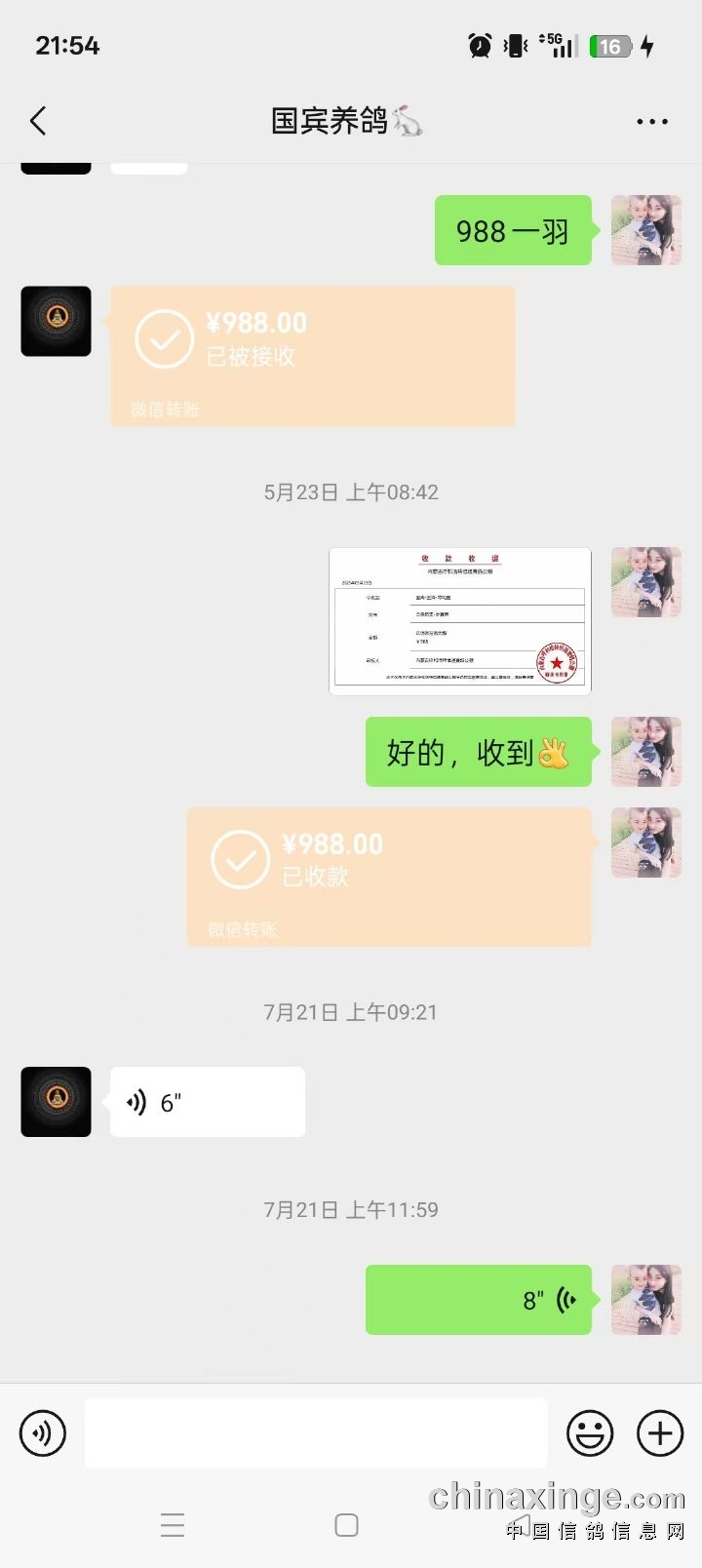
Task: View the receipt image message
Action: click(x=460, y=621)
